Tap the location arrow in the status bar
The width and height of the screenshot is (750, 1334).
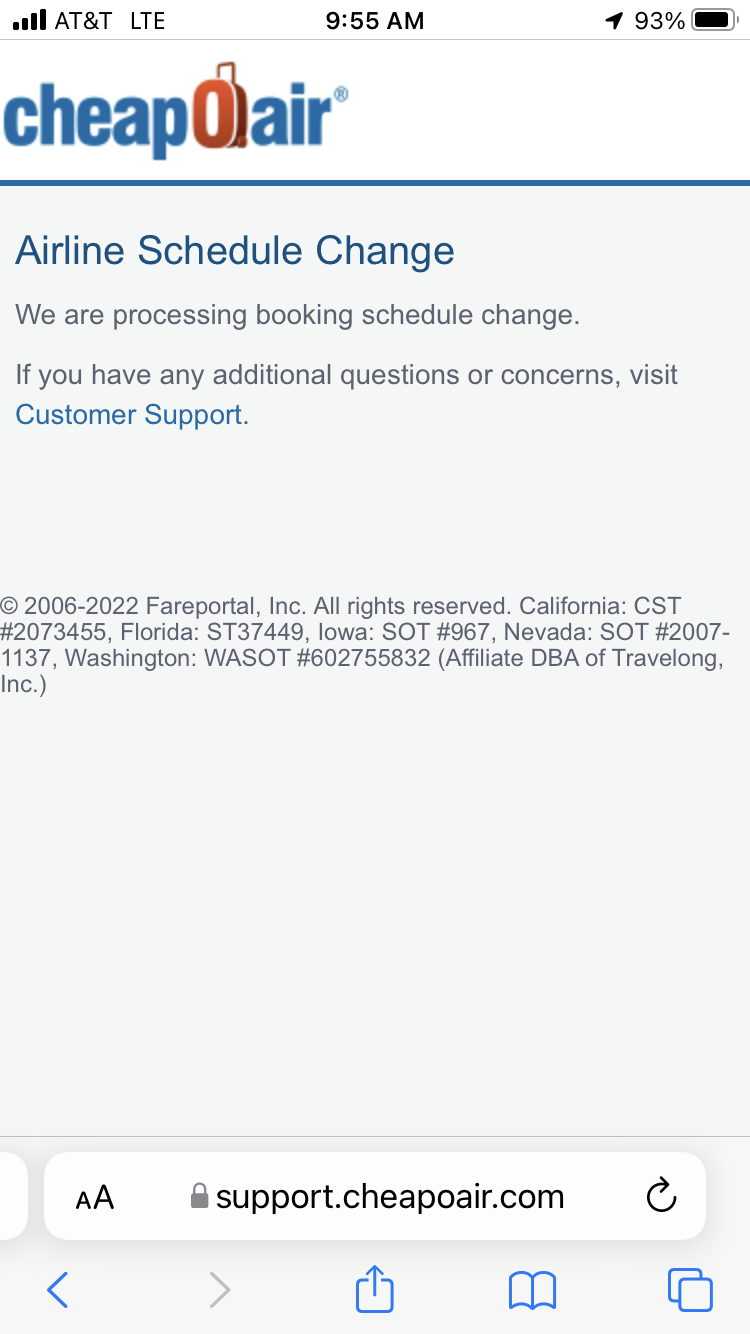pyautogui.click(x=613, y=19)
